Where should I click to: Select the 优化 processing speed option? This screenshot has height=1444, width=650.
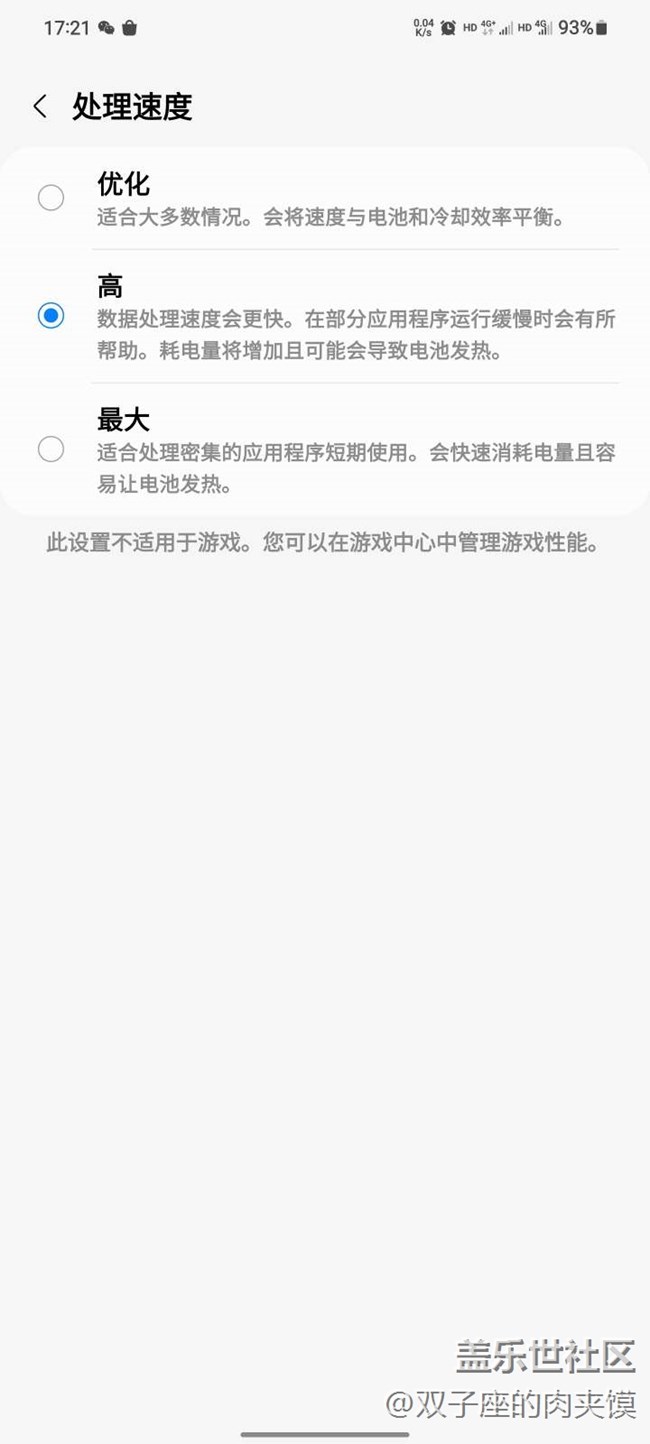(x=325, y=198)
